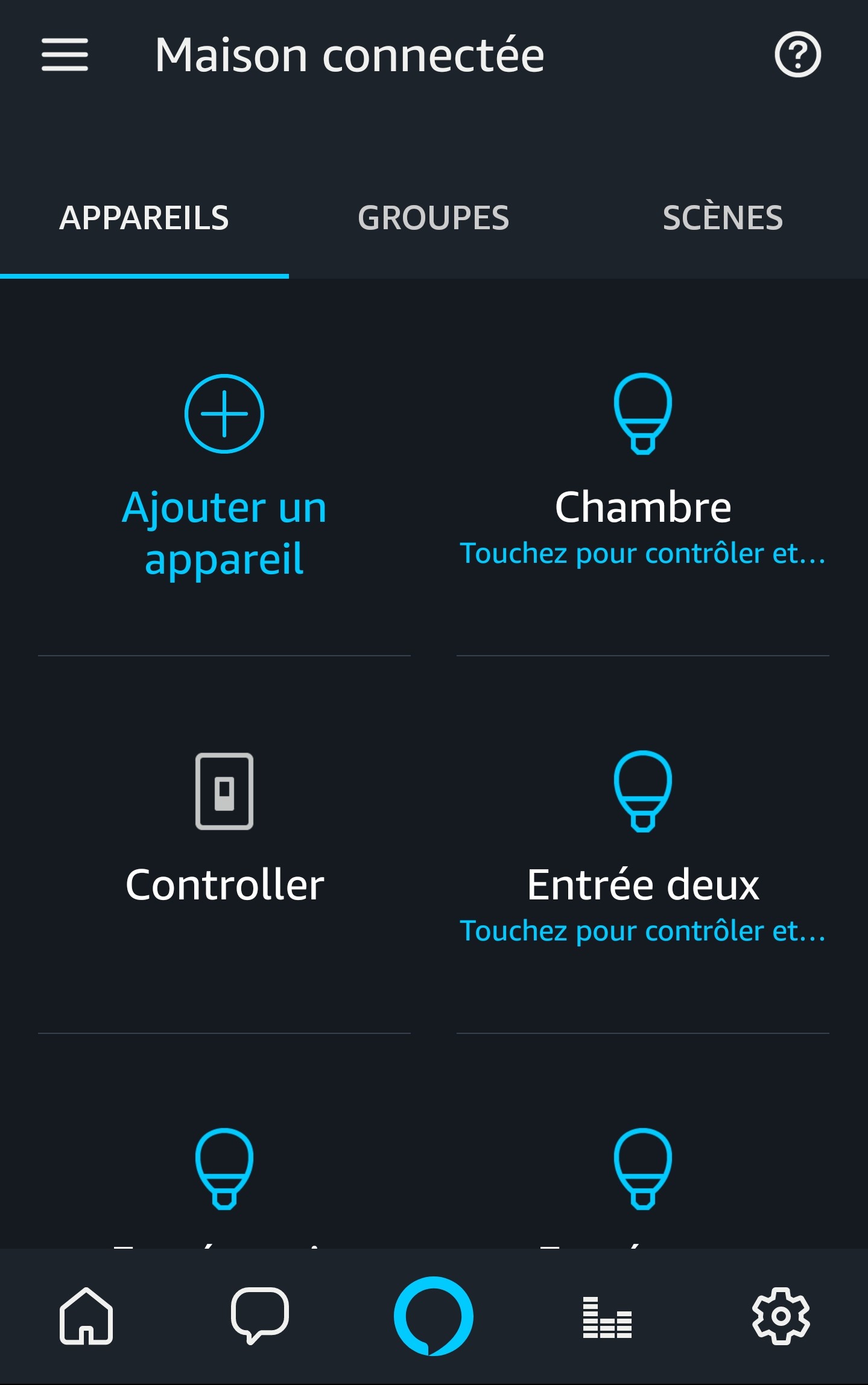Open the conversations speech bubble tab
Viewport: 868px width, 1385px height.
[x=260, y=1316]
